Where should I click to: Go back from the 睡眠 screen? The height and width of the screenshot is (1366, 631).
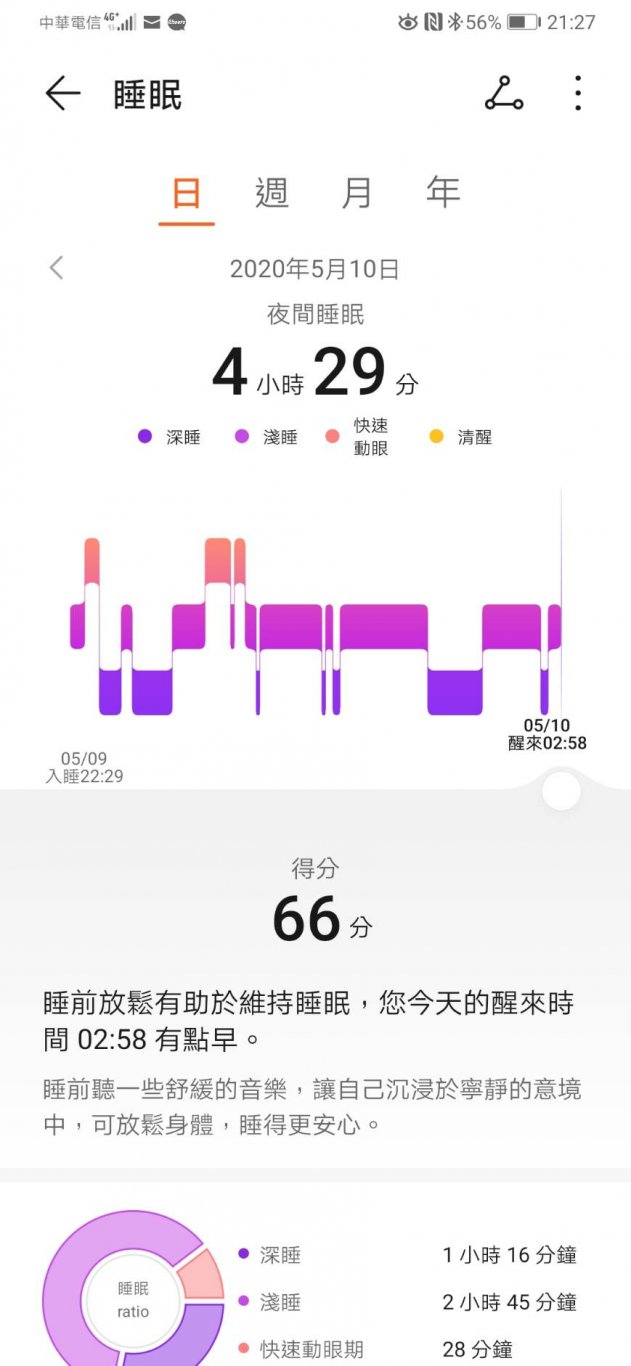pos(62,94)
